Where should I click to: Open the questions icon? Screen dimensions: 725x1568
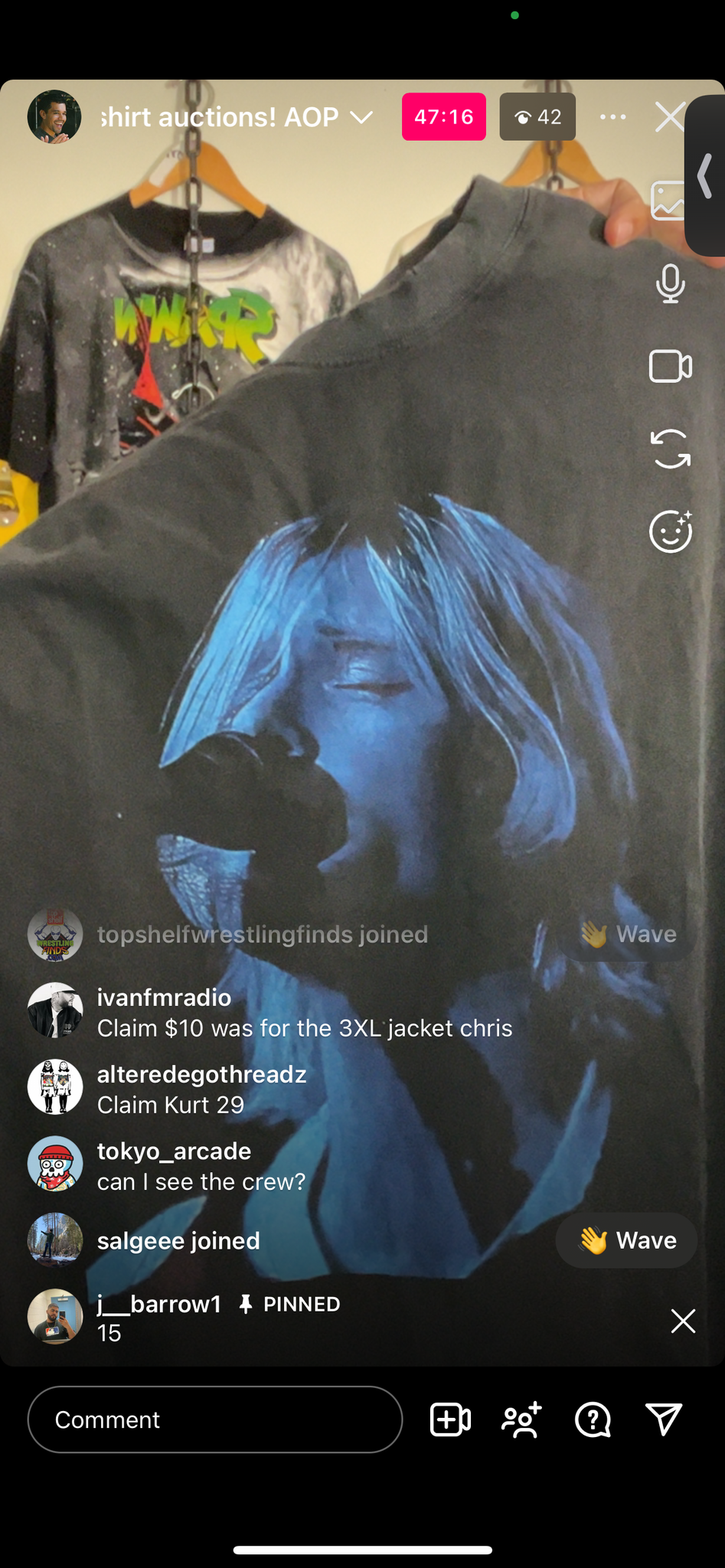tap(593, 1419)
